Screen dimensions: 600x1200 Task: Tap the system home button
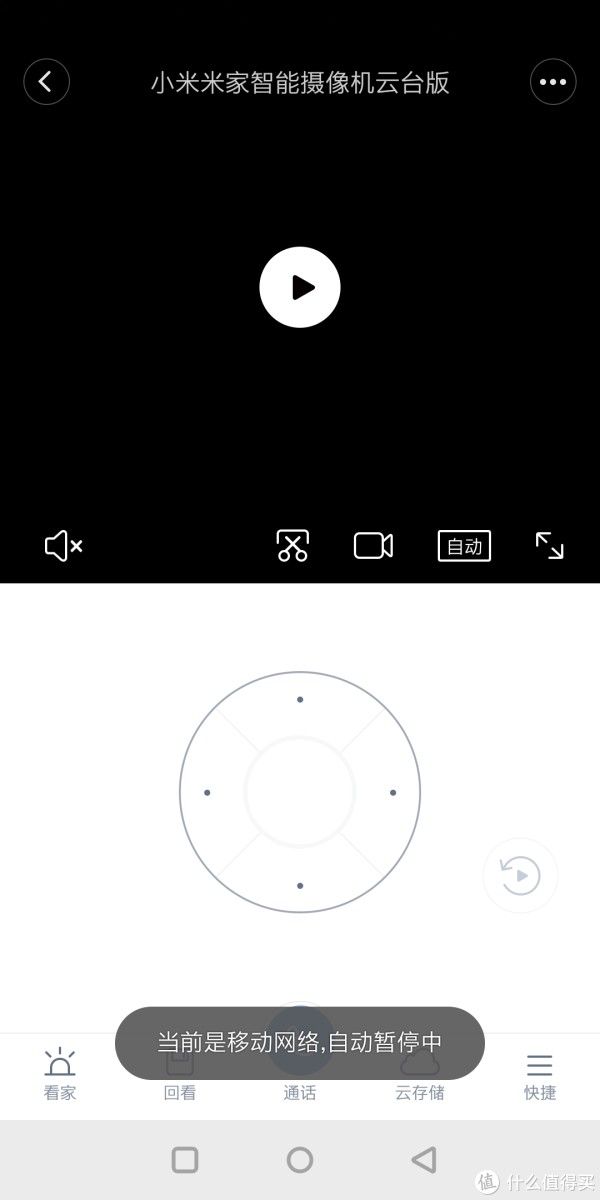(300, 1160)
